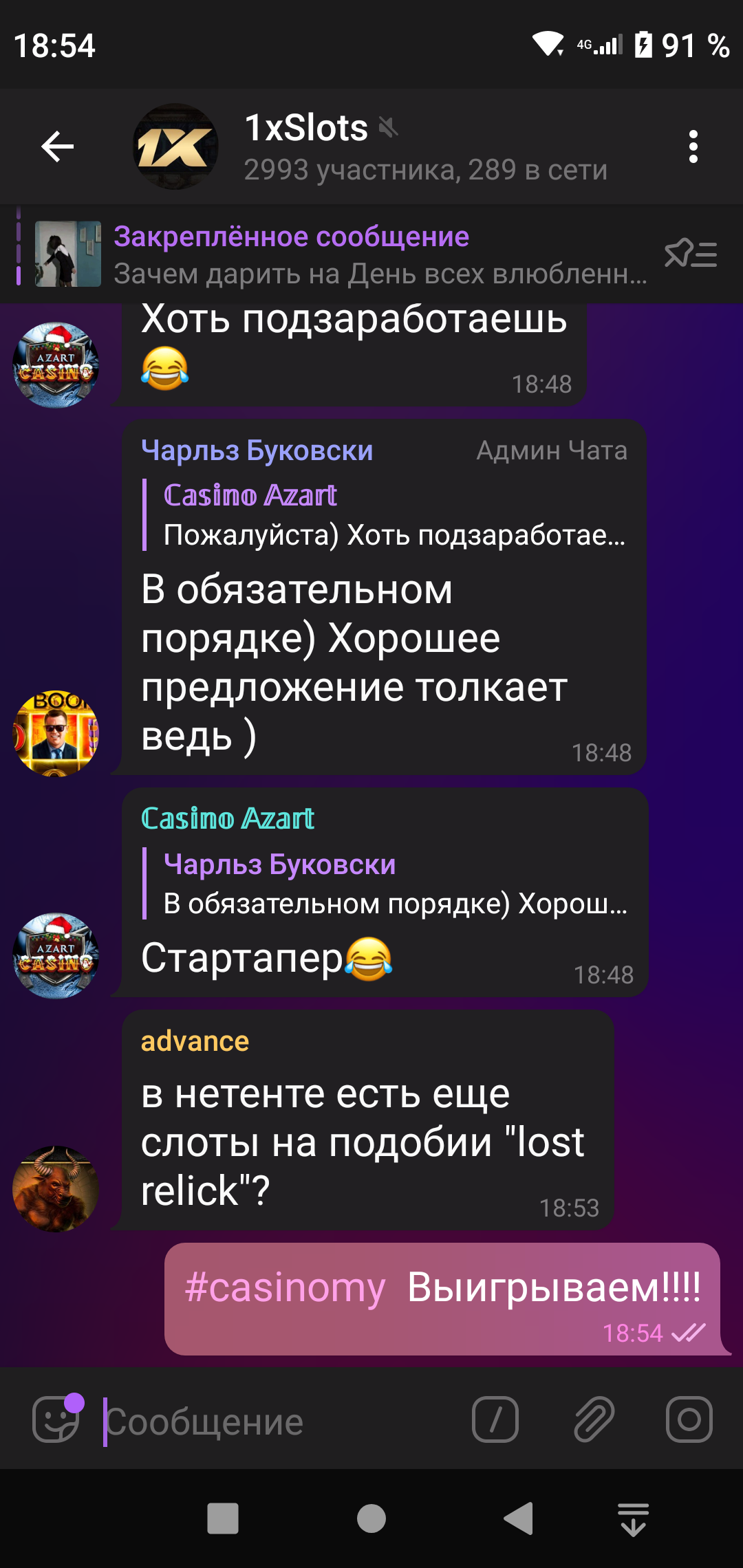Open advance's profile avatar
Viewport: 743px width, 1568px height.
pos(56,1188)
